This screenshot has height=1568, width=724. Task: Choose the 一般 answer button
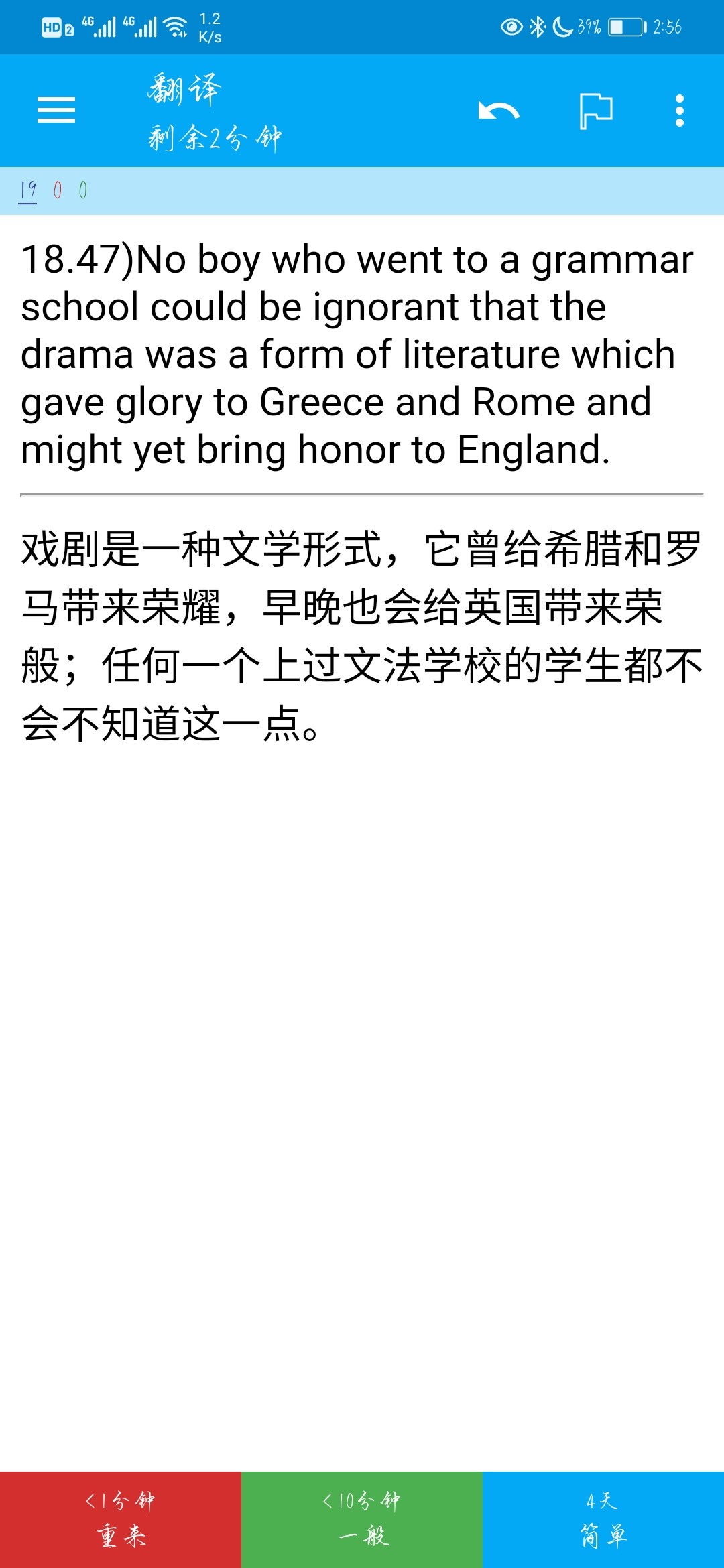(362, 1519)
